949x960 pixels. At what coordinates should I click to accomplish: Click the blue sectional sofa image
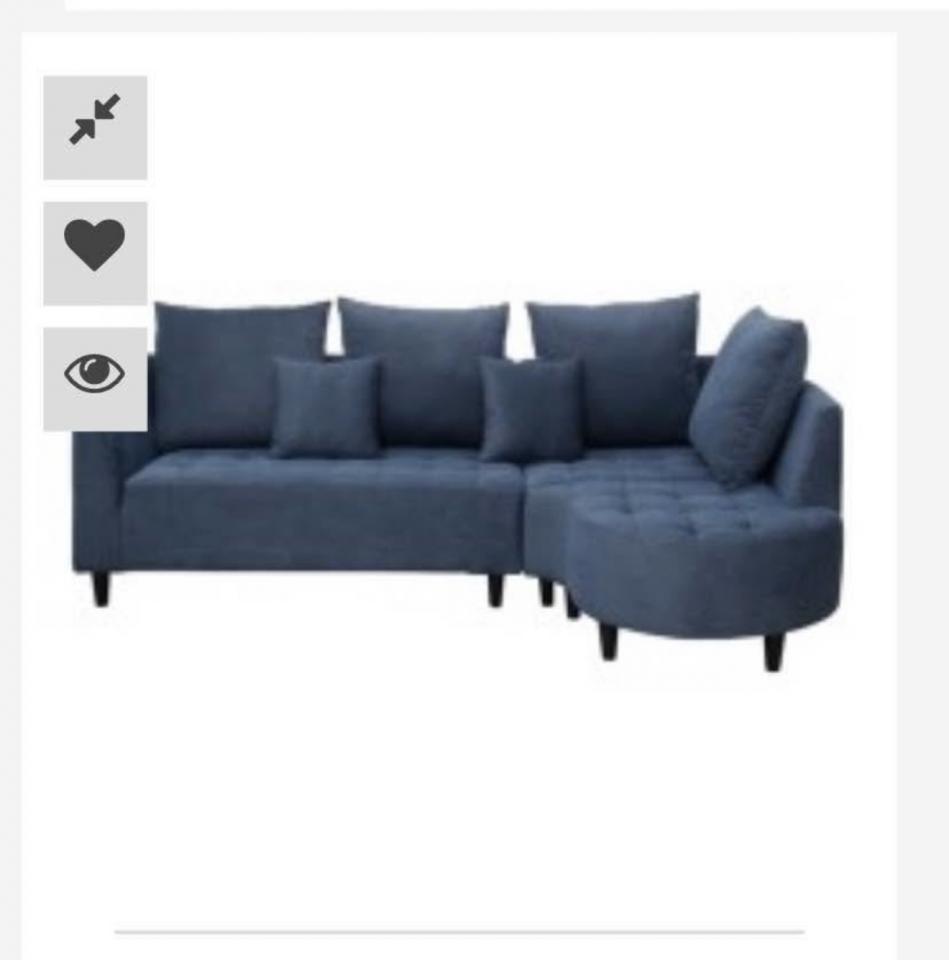[450, 470]
